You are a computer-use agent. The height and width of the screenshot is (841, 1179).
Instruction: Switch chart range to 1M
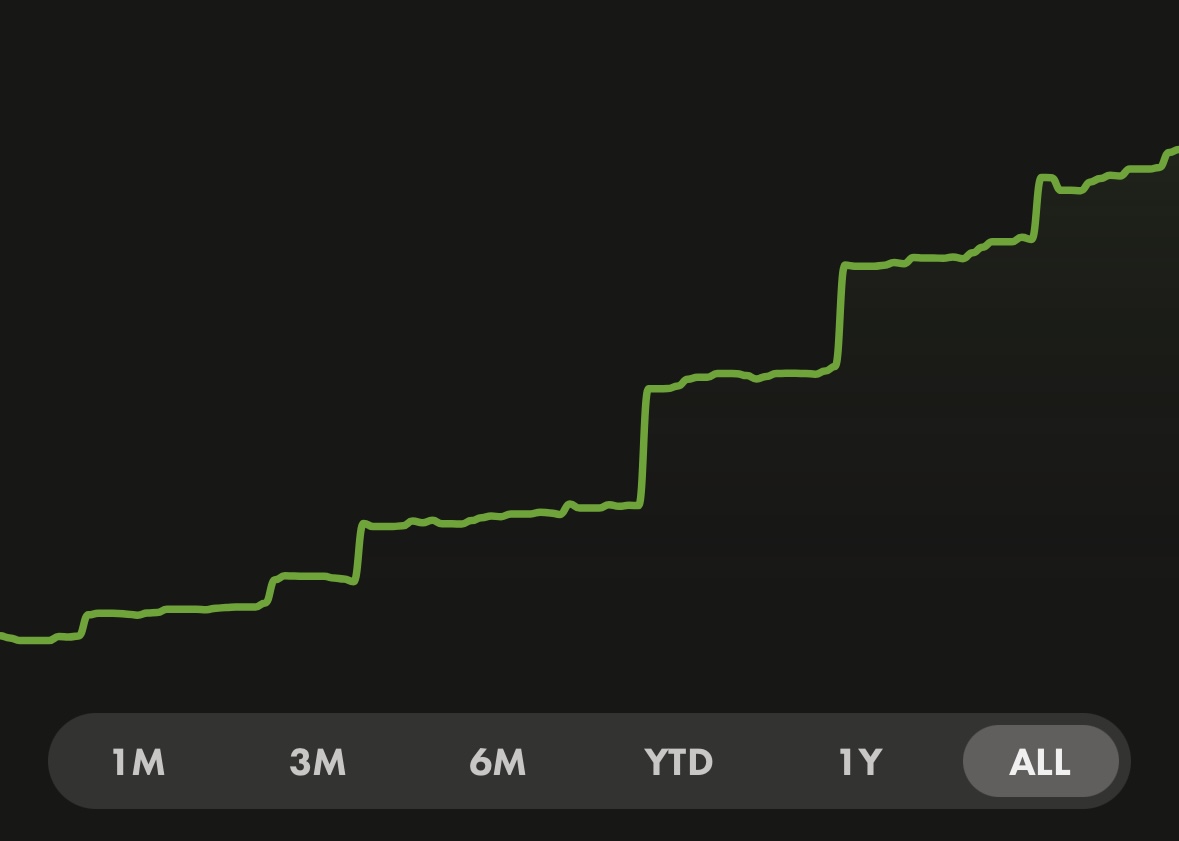[x=138, y=762]
